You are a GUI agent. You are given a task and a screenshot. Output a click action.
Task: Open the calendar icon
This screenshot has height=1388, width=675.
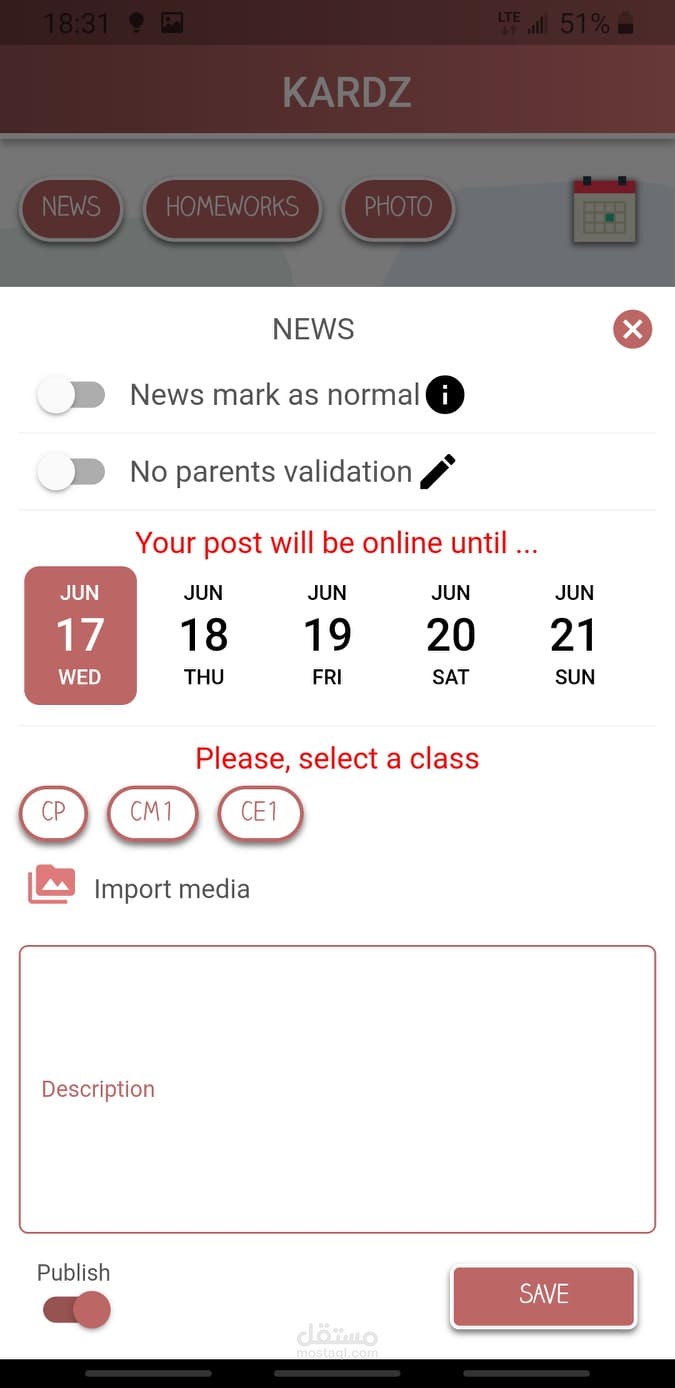tap(604, 210)
